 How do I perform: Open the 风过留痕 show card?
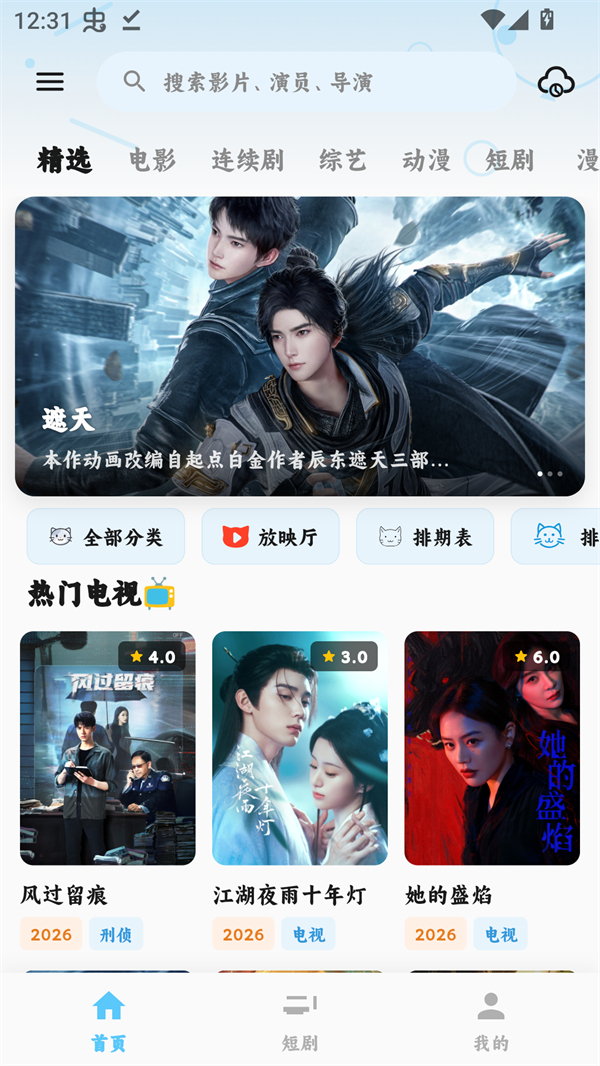[x=108, y=748]
